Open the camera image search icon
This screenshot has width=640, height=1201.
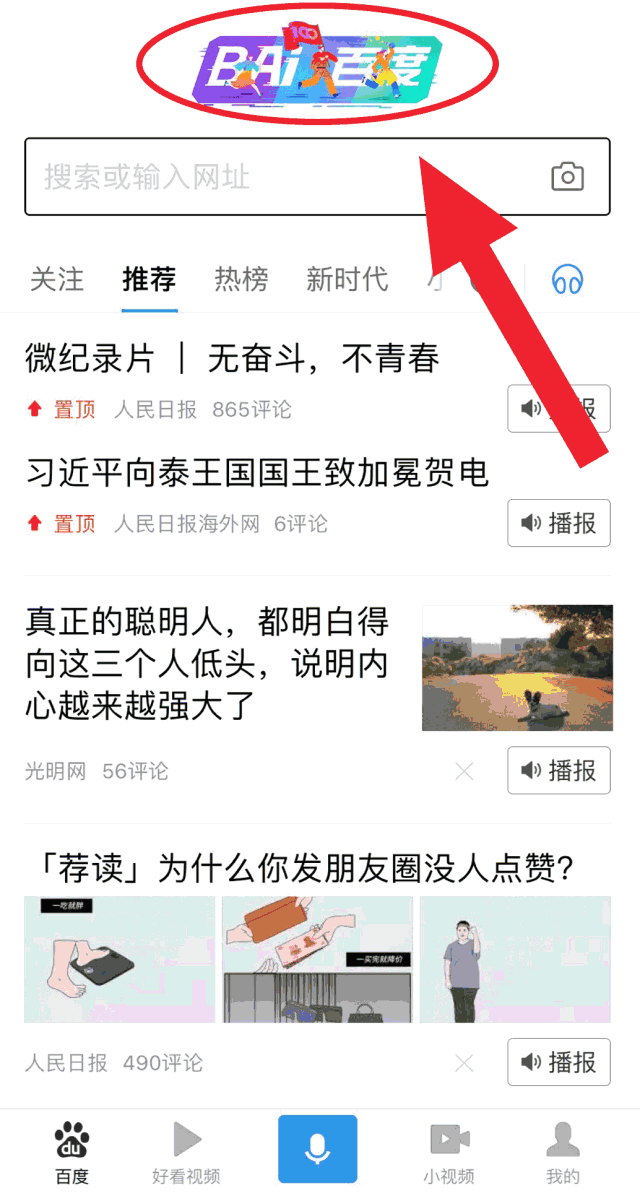[x=567, y=177]
